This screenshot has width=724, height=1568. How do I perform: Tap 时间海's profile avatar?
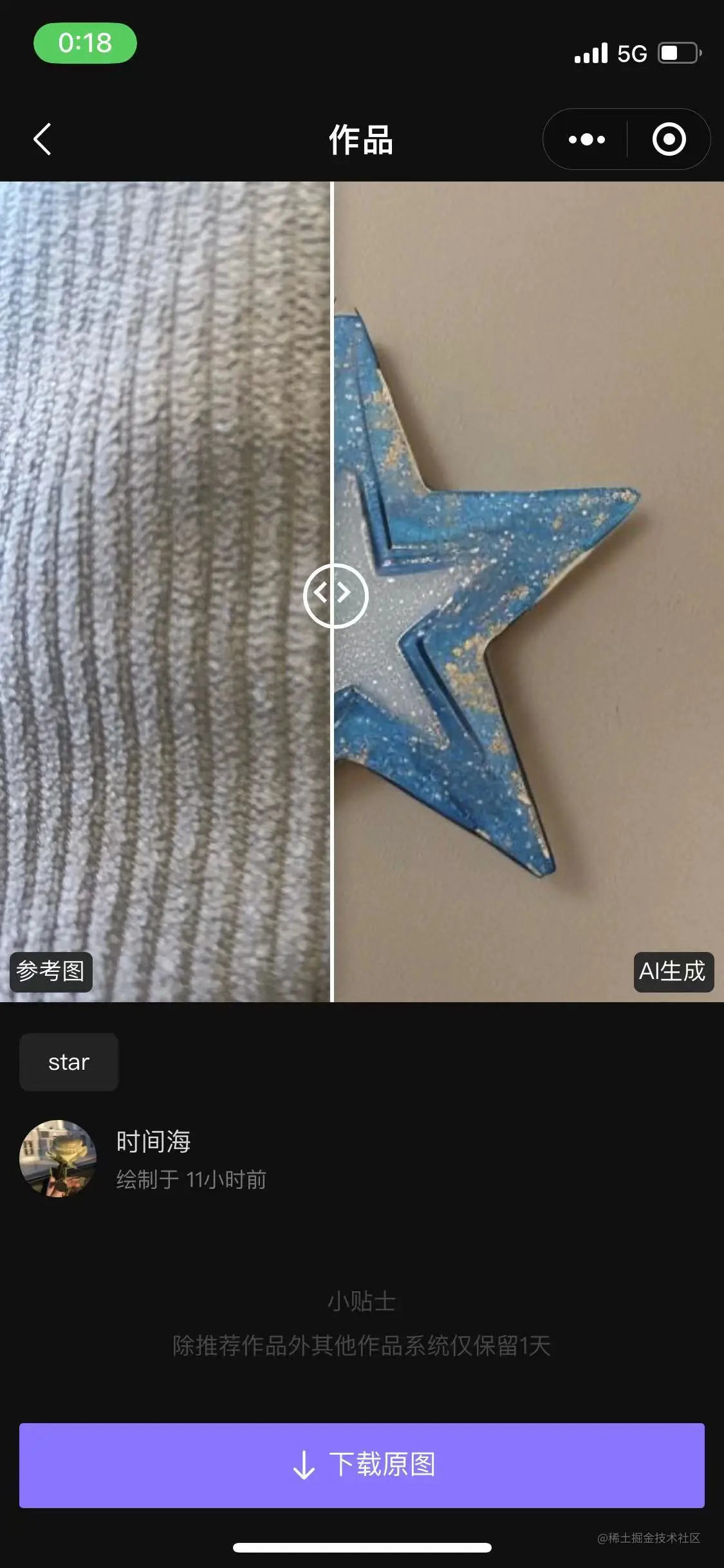click(x=58, y=1159)
